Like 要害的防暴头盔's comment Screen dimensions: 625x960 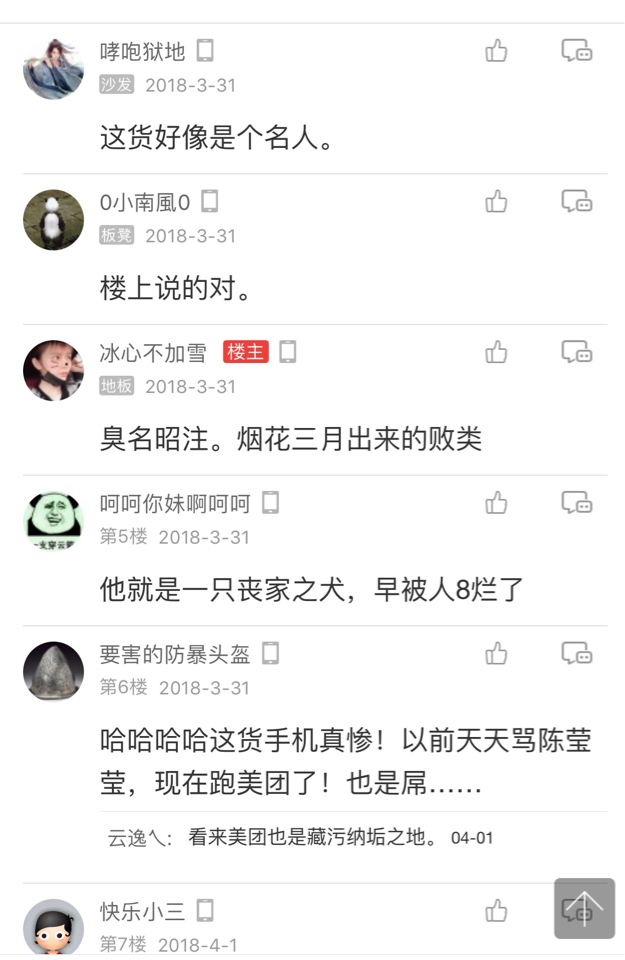(x=496, y=654)
